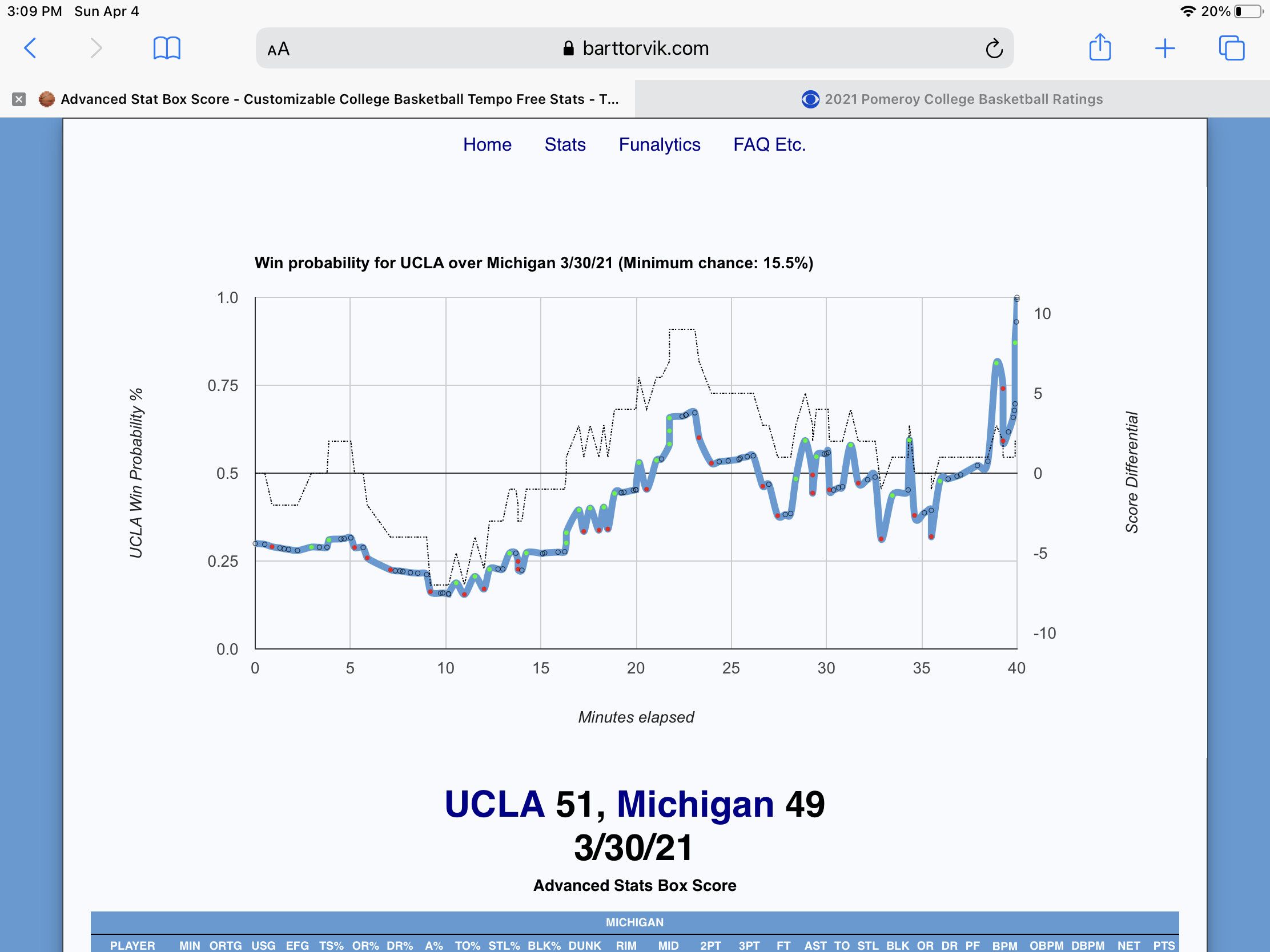Image resolution: width=1270 pixels, height=952 pixels.
Task: Open the Home link
Action: [487, 144]
